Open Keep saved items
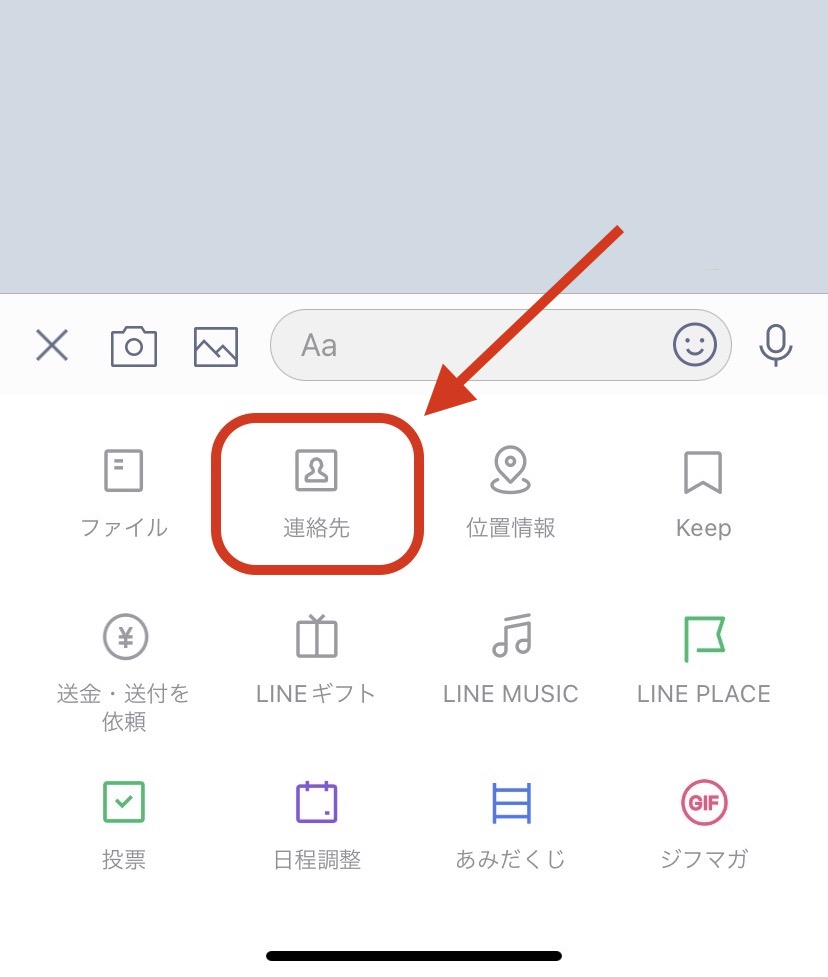This screenshot has height=977, width=828. coord(703,490)
